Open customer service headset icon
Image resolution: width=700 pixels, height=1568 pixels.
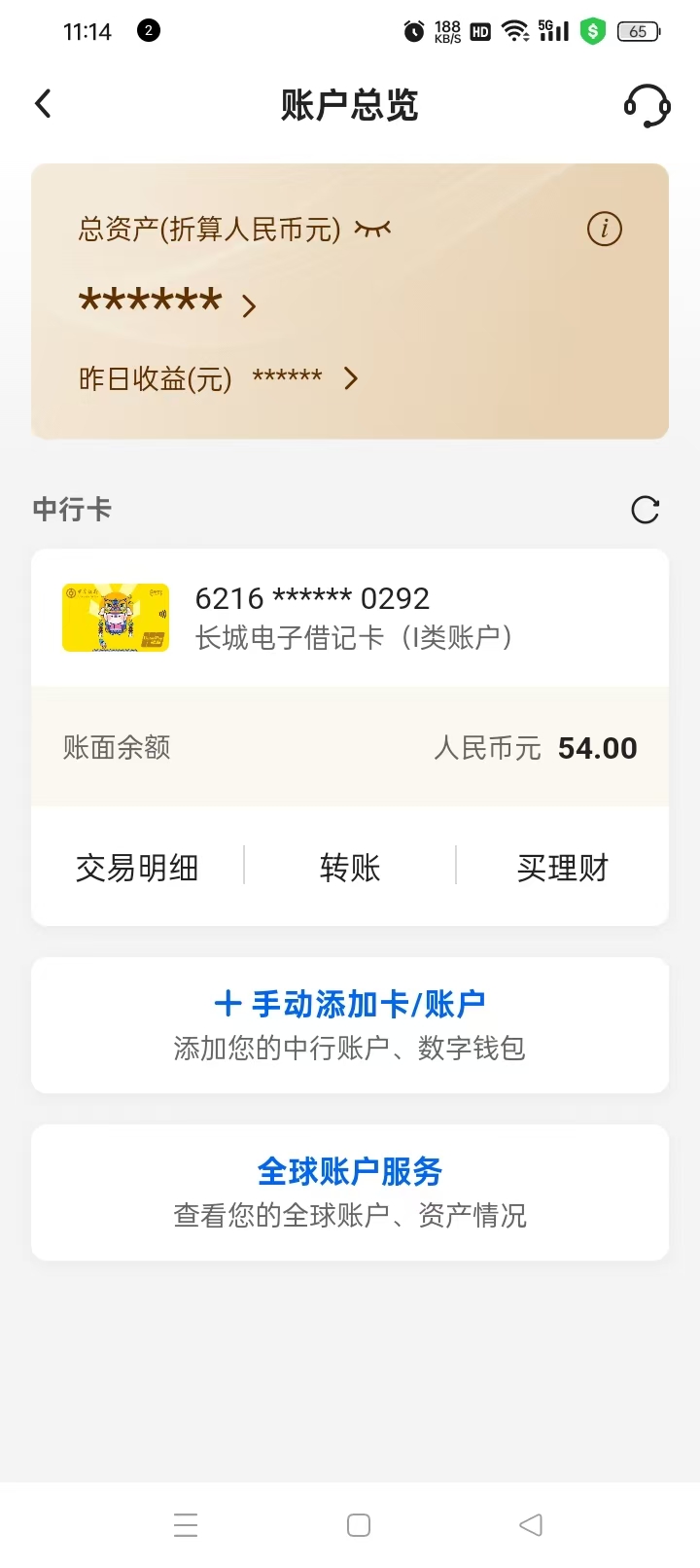[647, 105]
